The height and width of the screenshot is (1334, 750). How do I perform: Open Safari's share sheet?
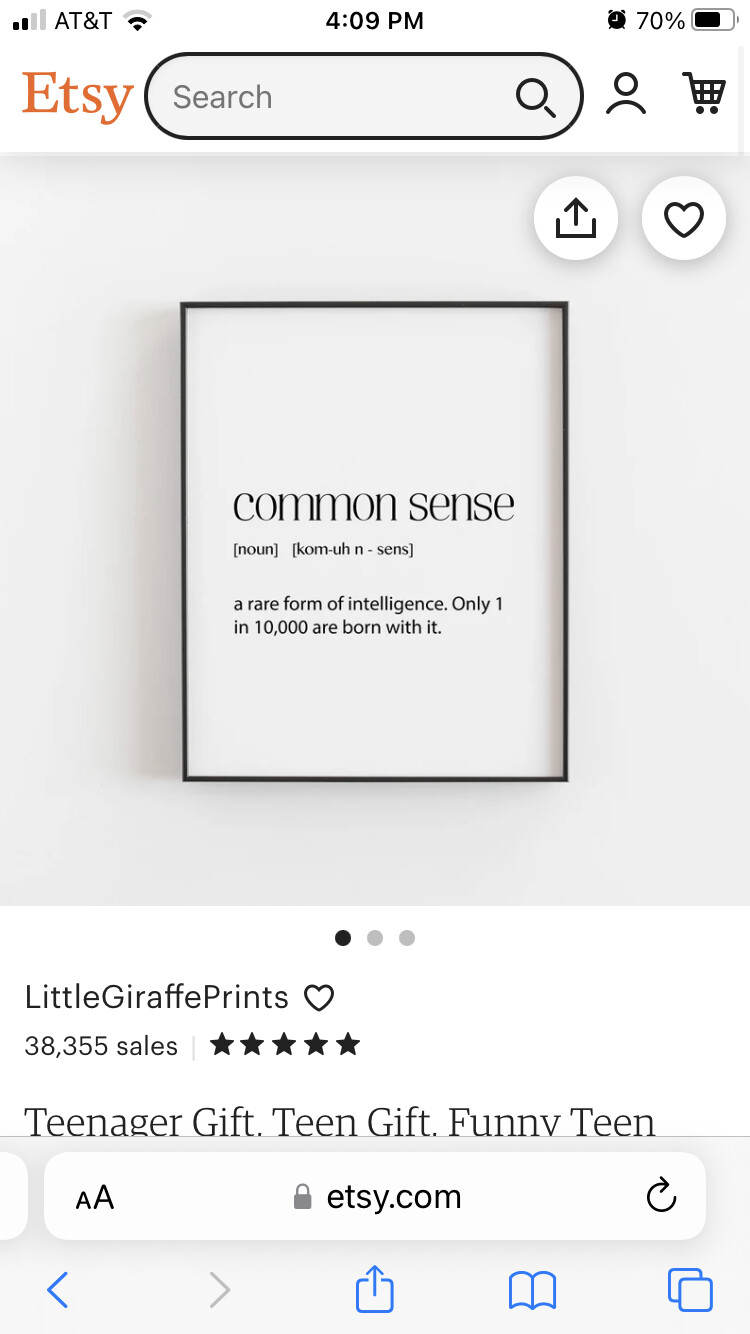pos(375,1288)
